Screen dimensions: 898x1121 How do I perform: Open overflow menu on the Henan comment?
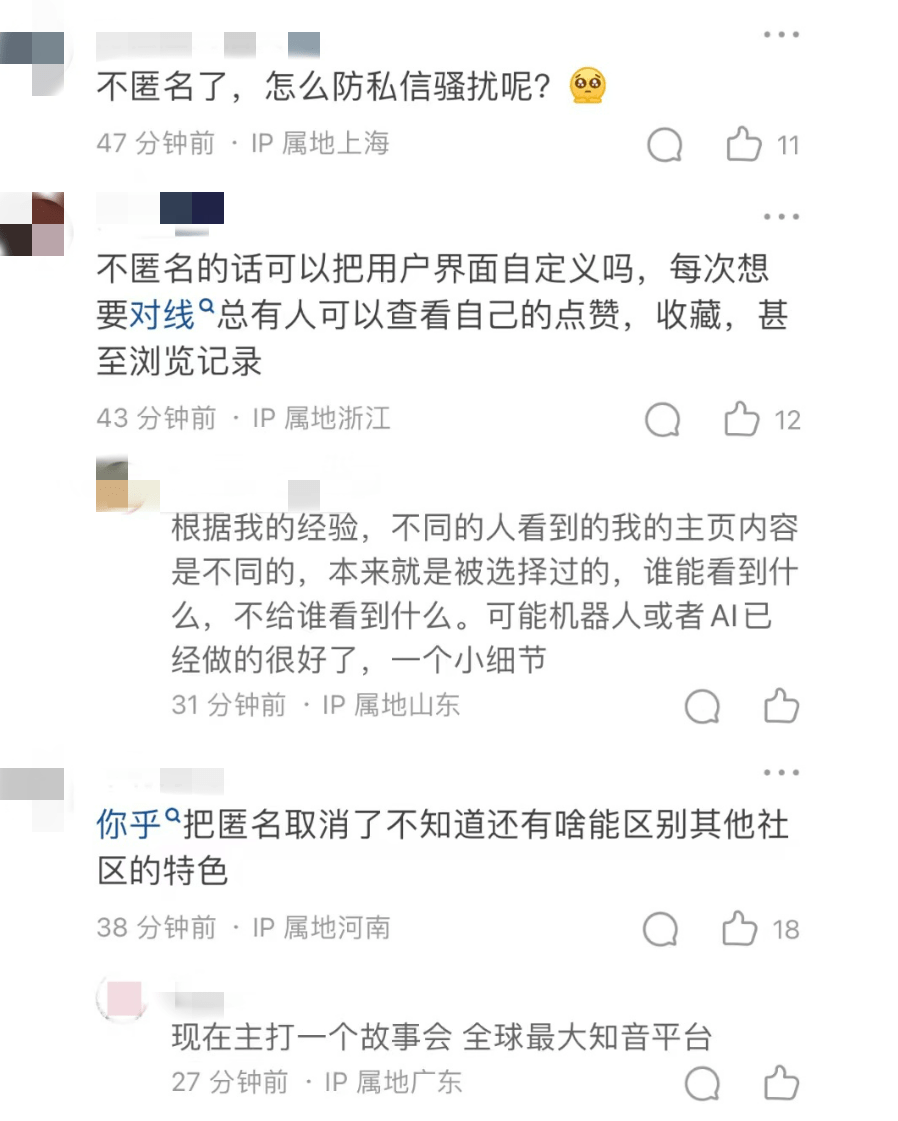pyautogui.click(x=781, y=773)
